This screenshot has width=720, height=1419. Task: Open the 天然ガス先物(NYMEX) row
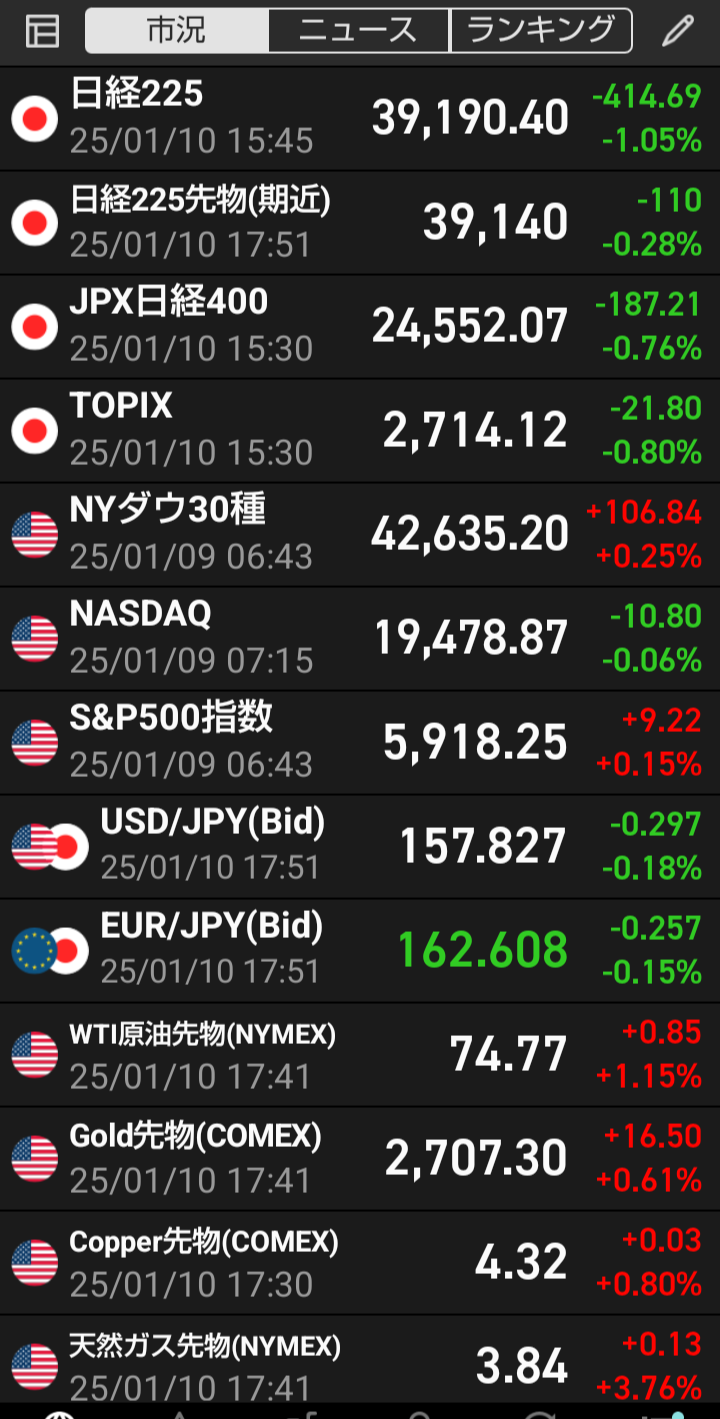click(360, 1360)
